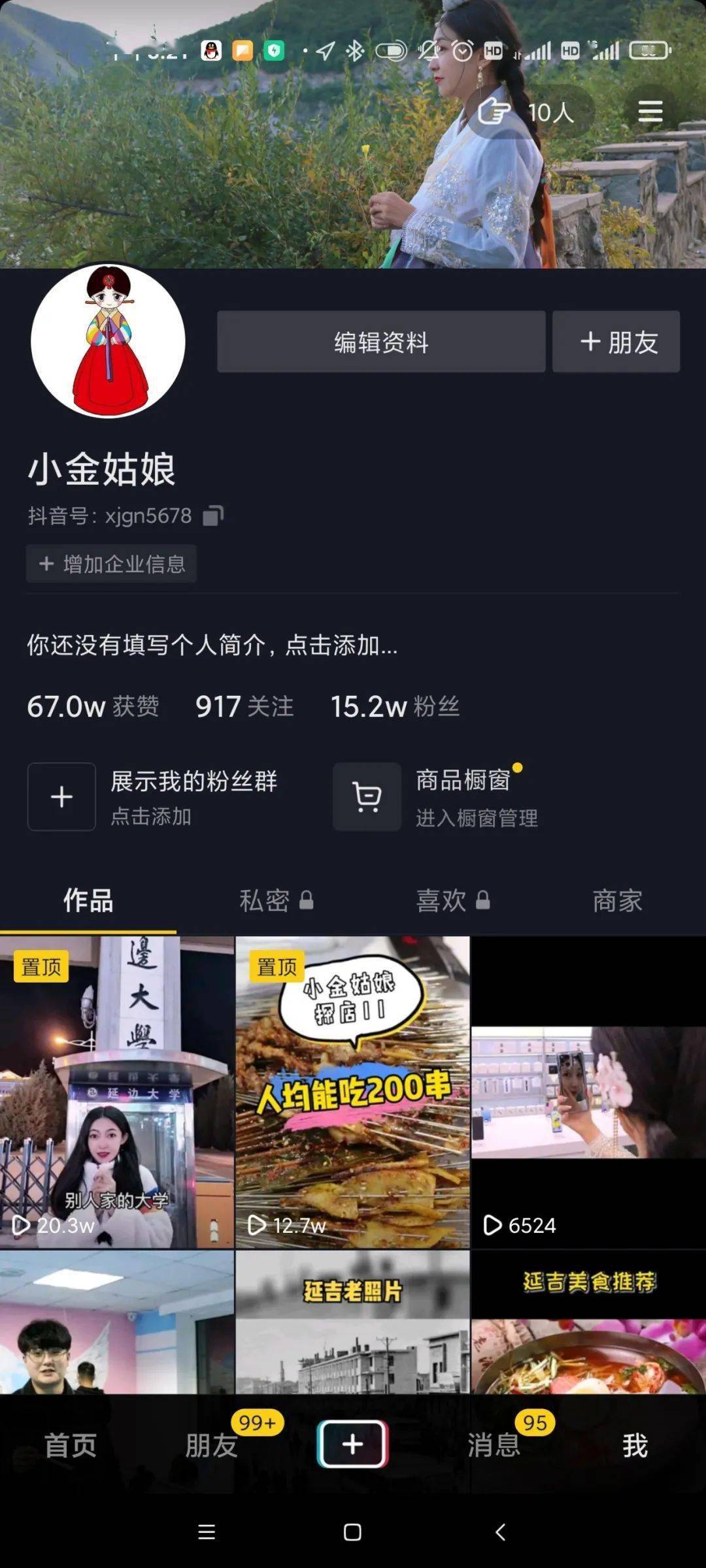Open the 关注 following list
Image resolution: width=706 pixels, height=1568 pixels.
coord(244,706)
